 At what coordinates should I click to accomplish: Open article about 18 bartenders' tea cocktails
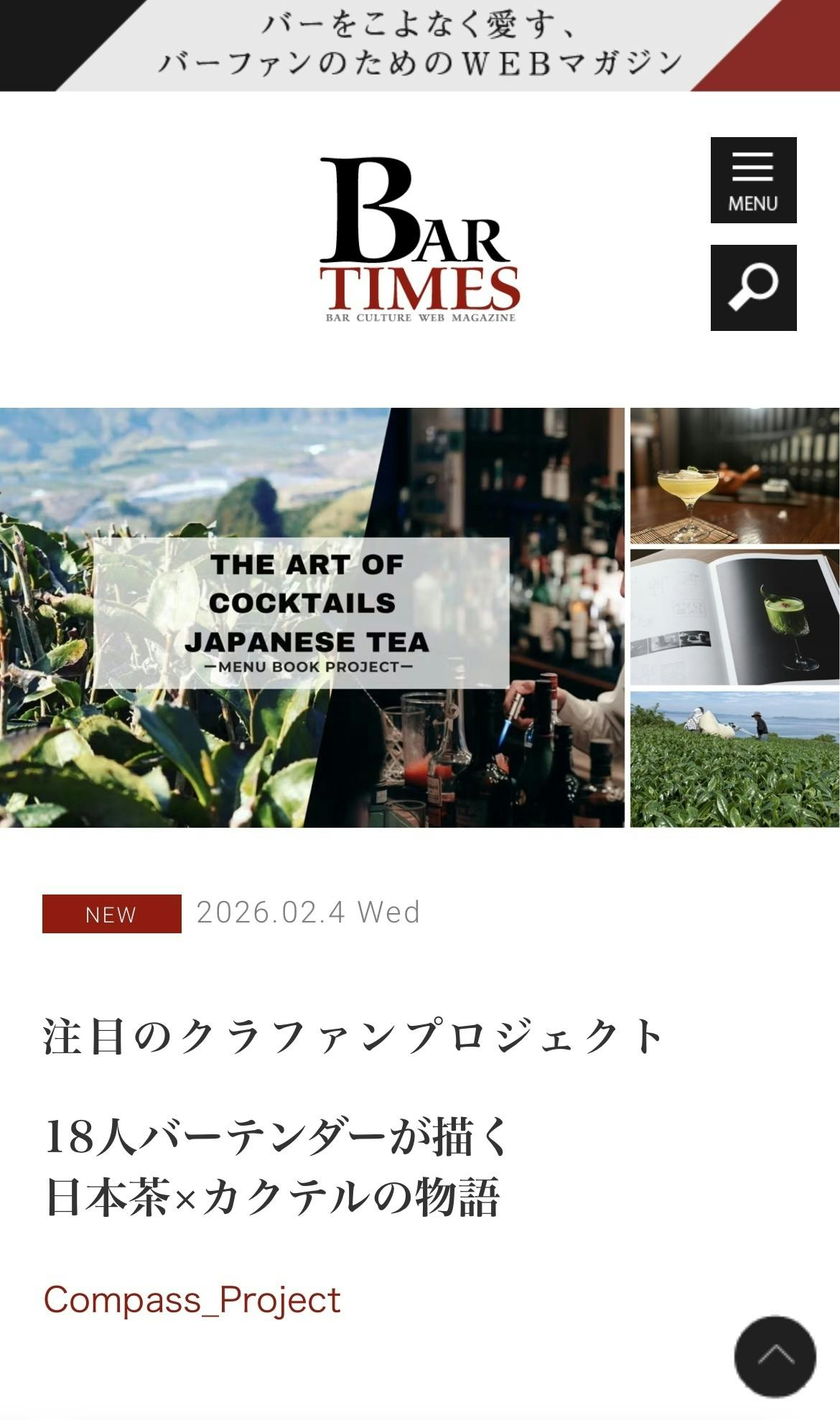(x=276, y=1167)
